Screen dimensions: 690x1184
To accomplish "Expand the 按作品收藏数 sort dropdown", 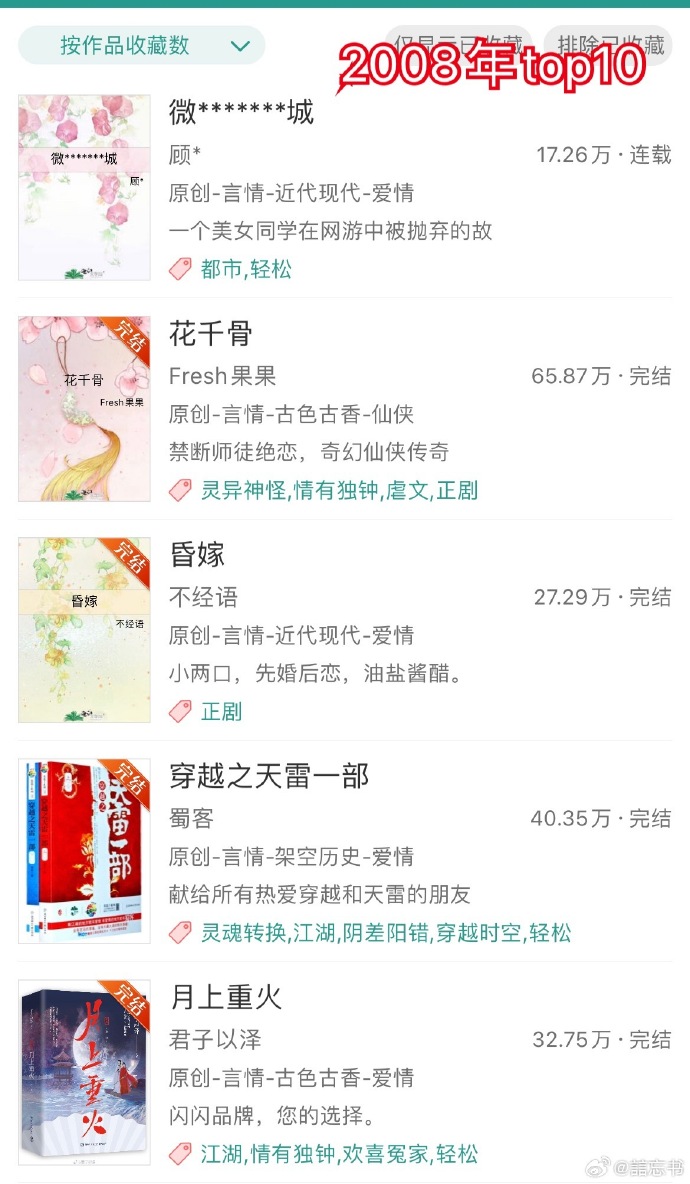I will pos(141,46).
